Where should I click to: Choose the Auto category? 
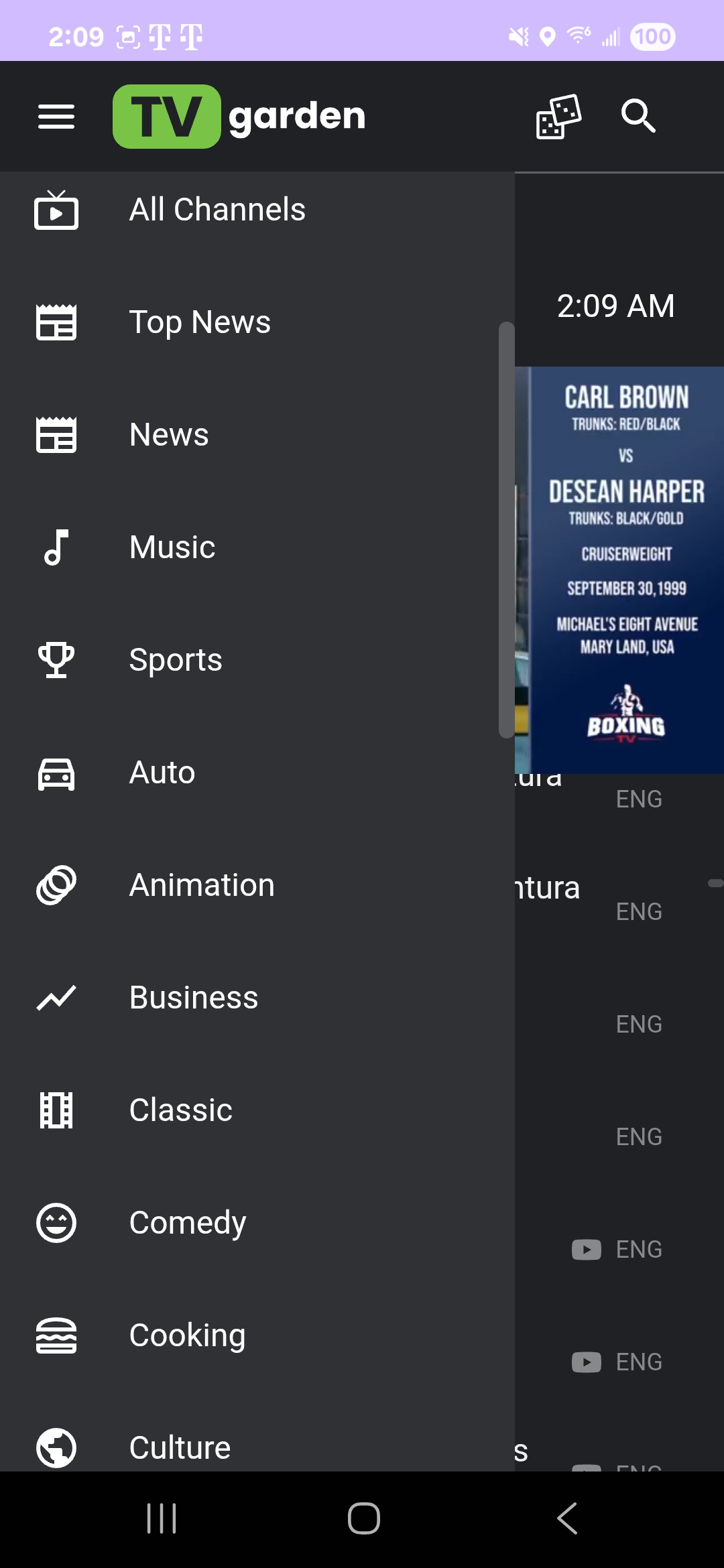click(162, 773)
